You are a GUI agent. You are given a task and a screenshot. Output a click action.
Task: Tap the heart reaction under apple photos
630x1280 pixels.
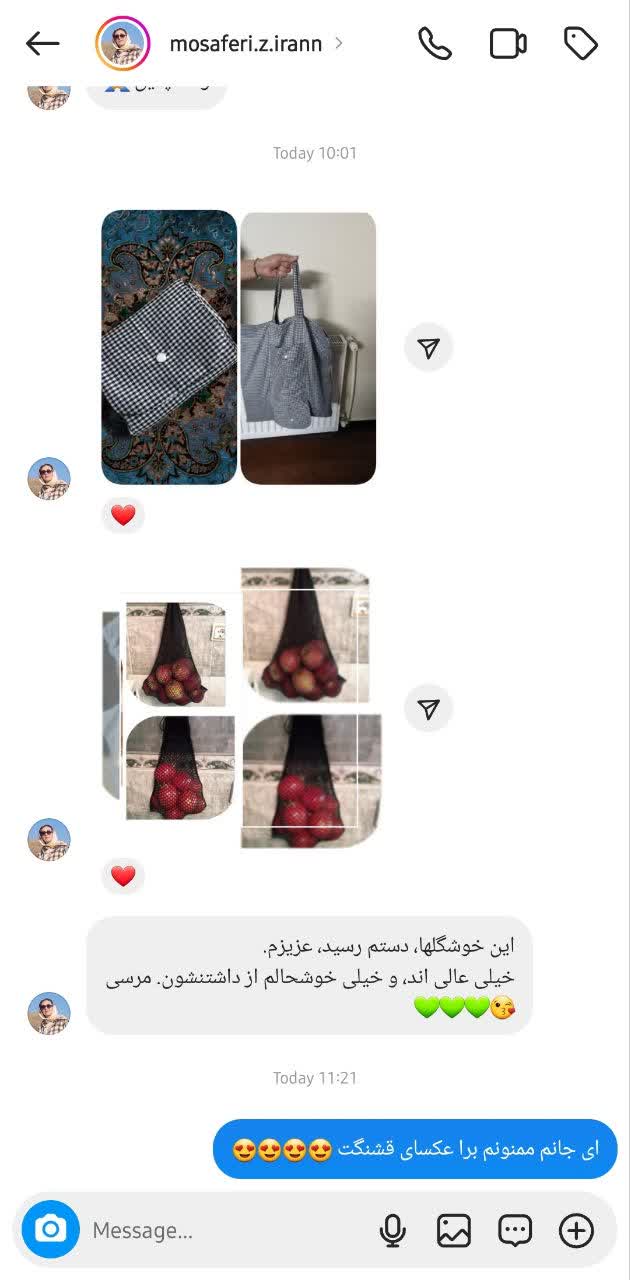pos(123,877)
